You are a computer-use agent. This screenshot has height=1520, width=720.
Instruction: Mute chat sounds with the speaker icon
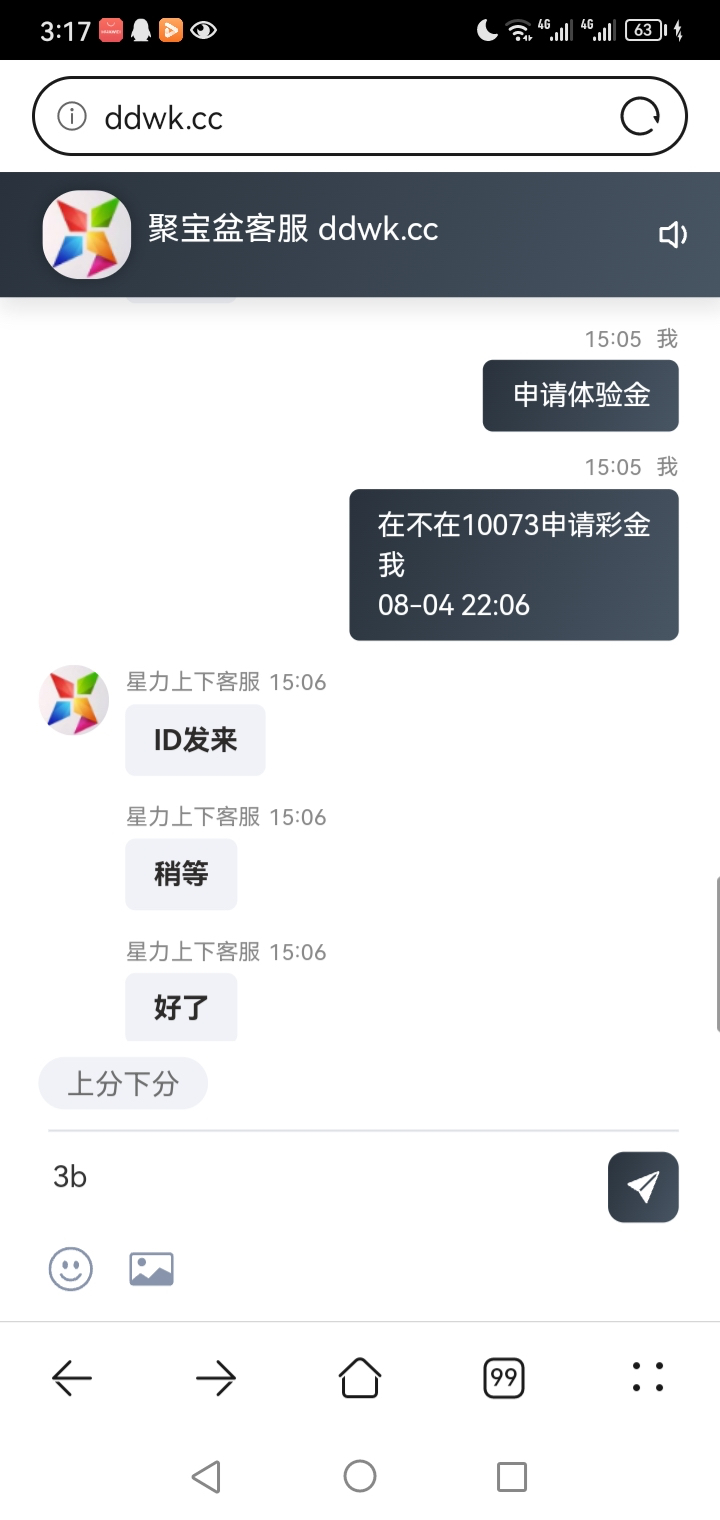[673, 234]
